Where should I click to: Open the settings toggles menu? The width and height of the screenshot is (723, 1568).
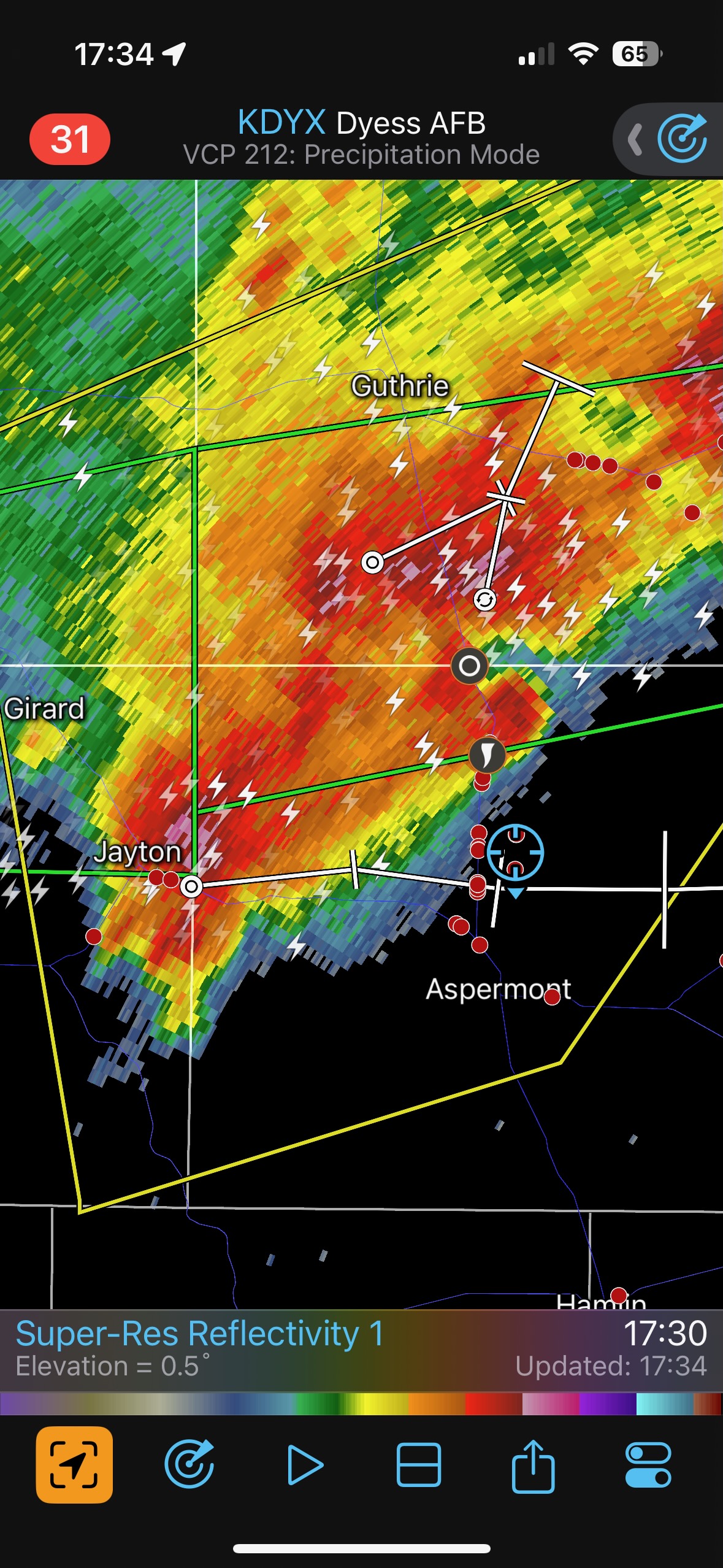pos(648,1464)
